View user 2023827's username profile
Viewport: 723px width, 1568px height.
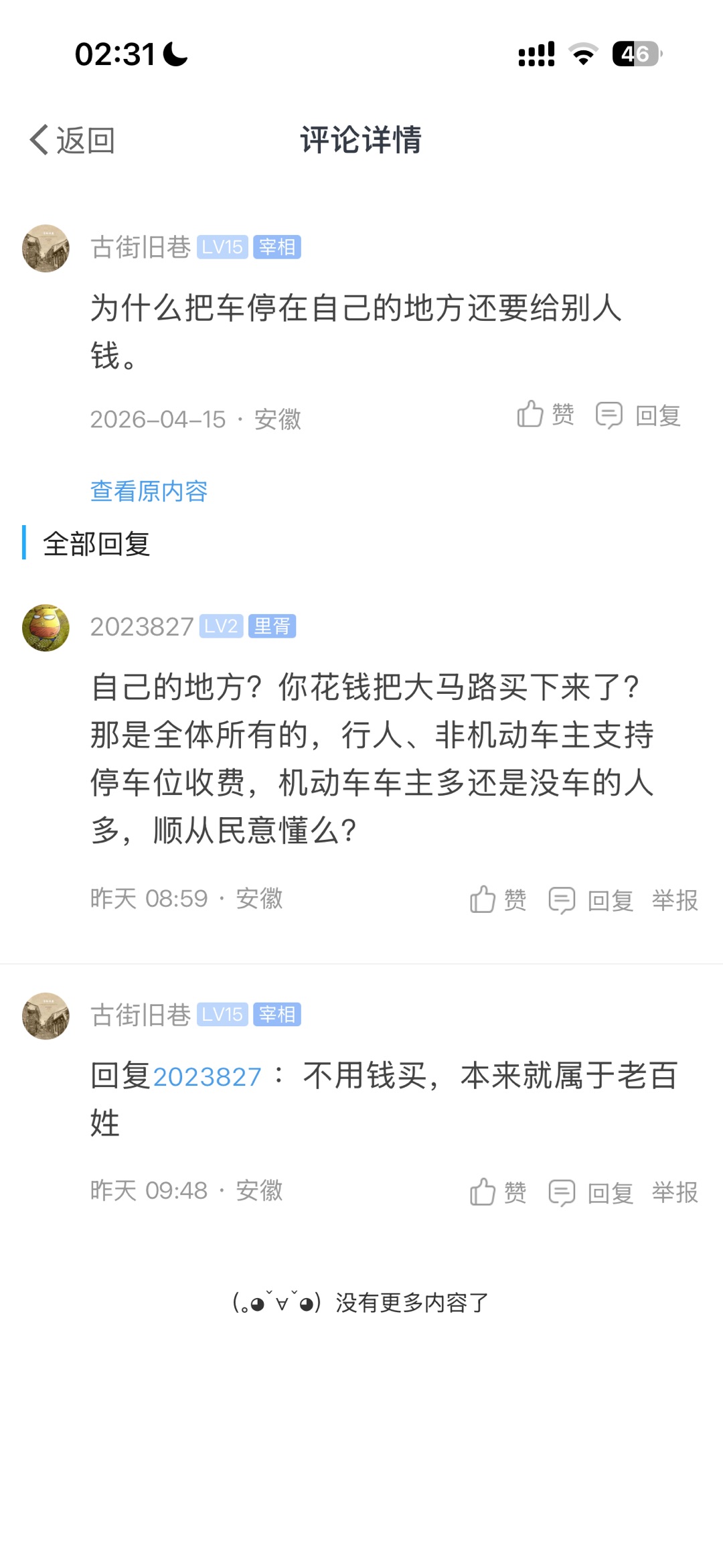(142, 627)
